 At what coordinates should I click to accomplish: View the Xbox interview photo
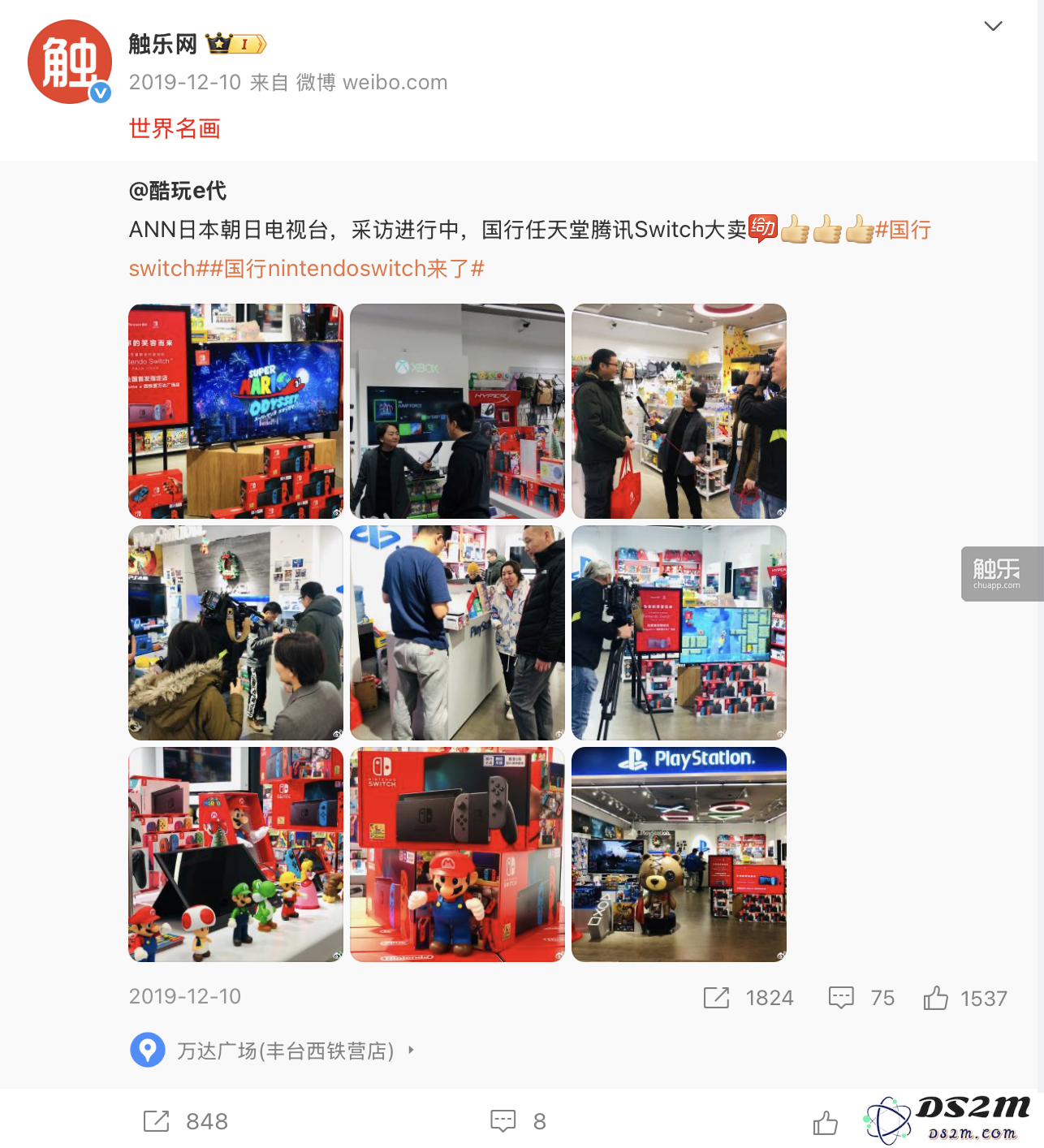(x=457, y=411)
